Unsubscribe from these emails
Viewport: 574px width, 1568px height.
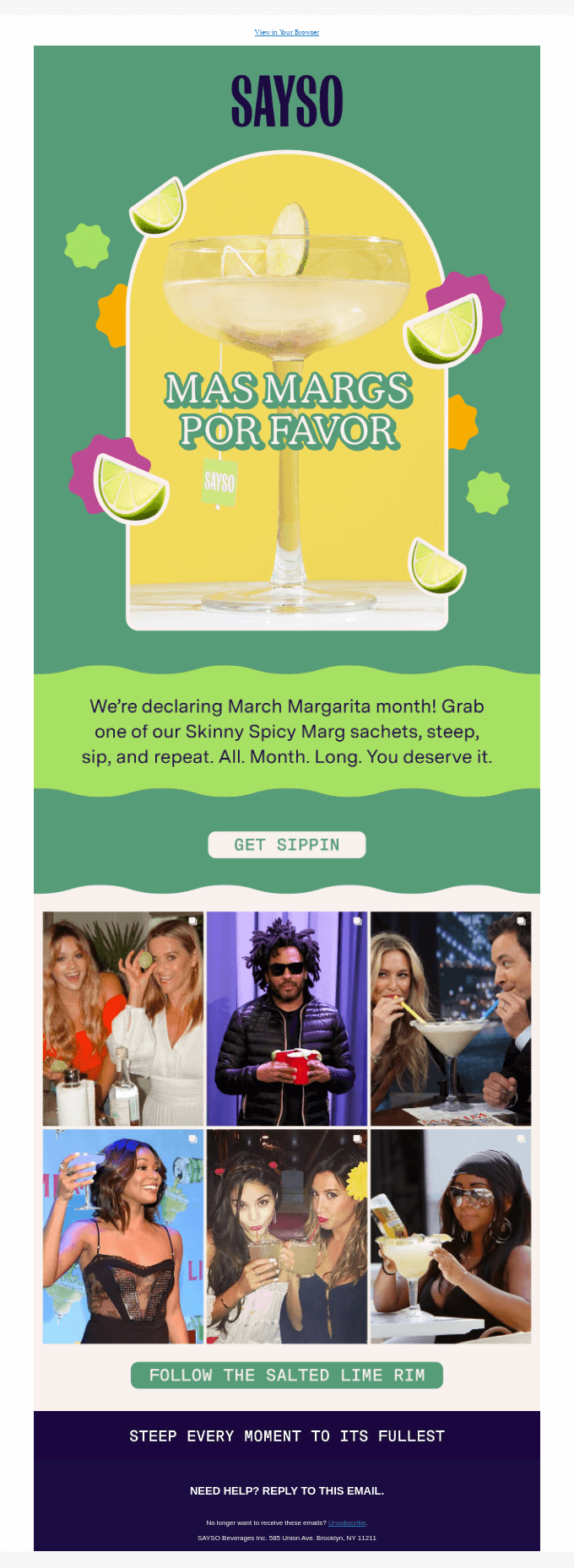click(x=347, y=1522)
